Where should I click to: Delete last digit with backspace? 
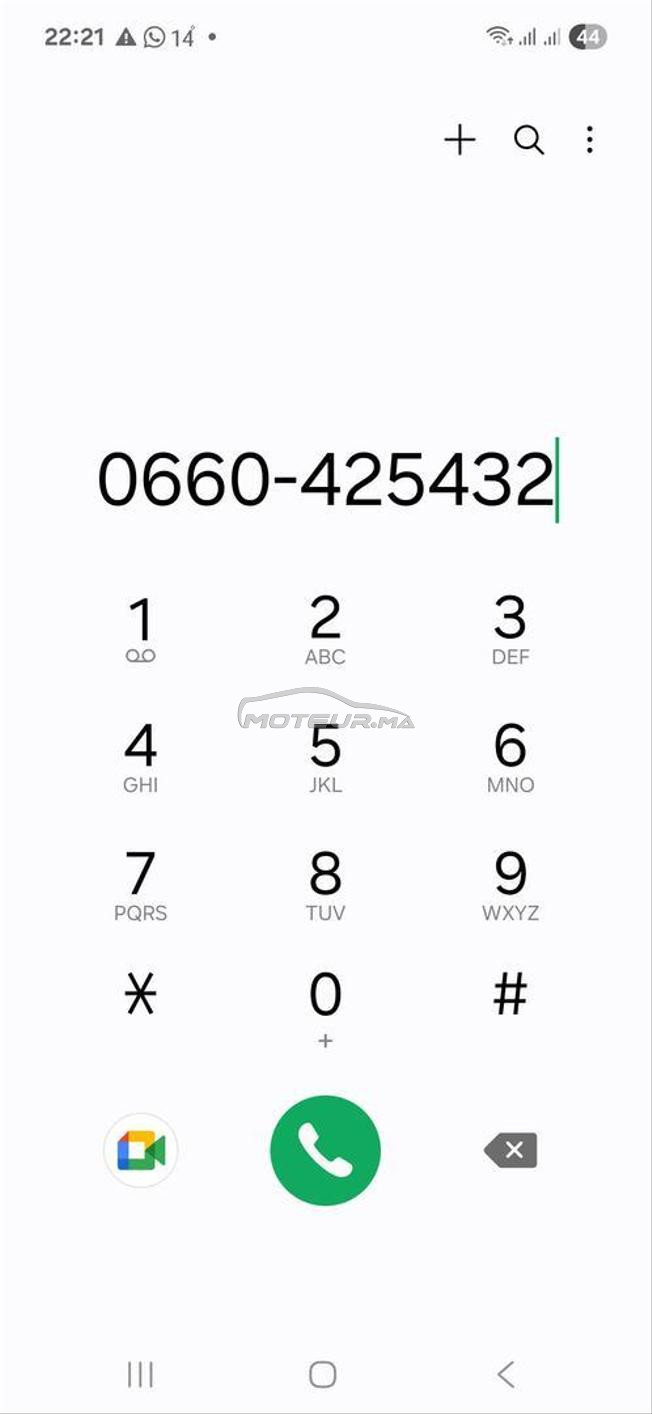[x=511, y=1151]
